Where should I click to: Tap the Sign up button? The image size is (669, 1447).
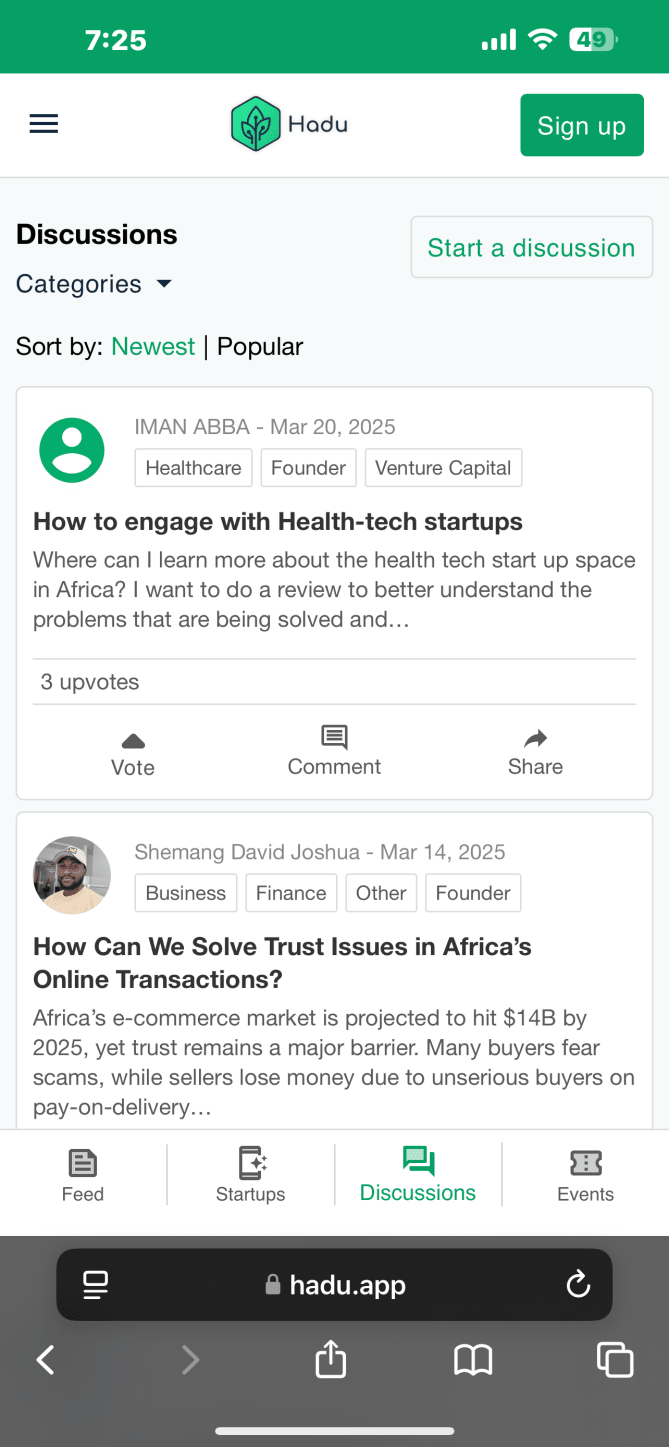tap(582, 125)
